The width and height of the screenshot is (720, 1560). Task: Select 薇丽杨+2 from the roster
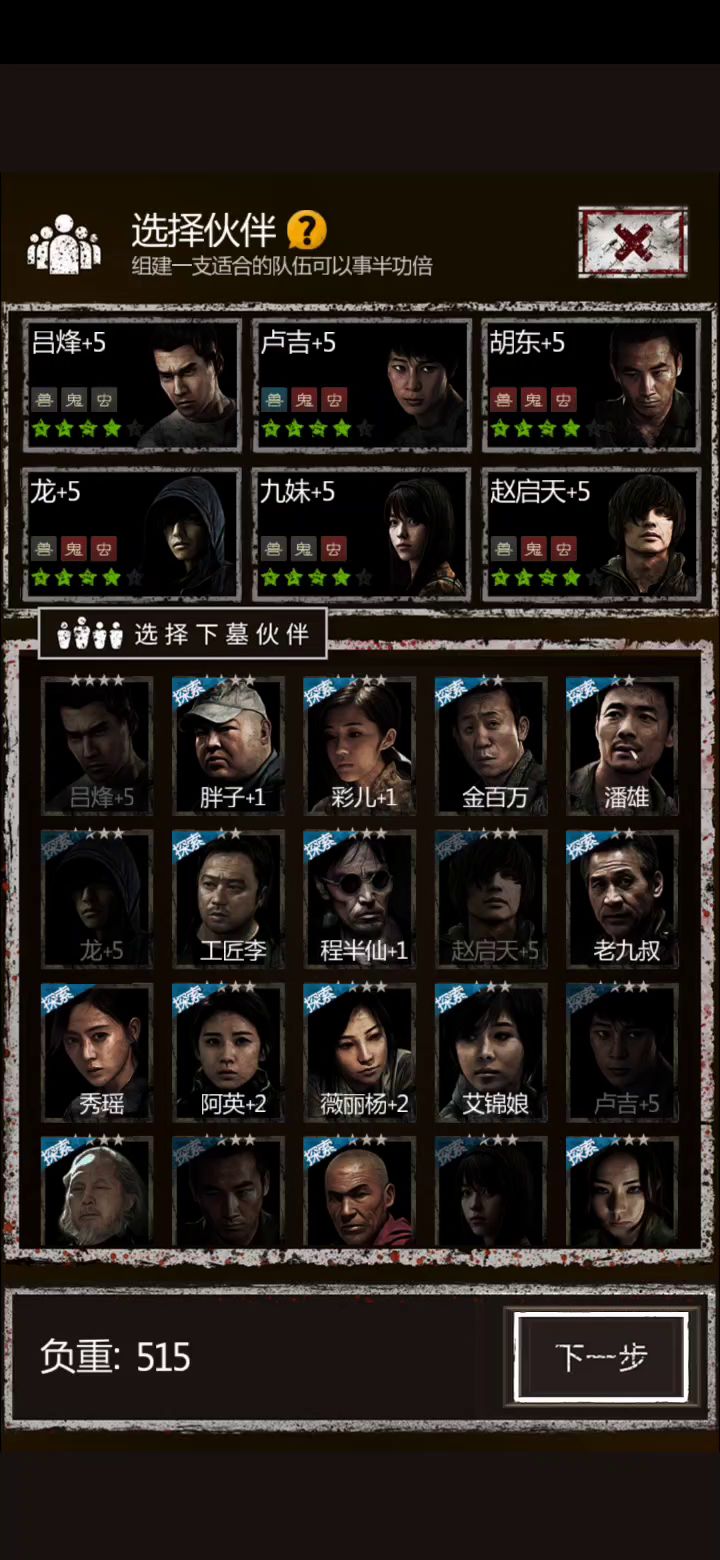click(360, 1052)
